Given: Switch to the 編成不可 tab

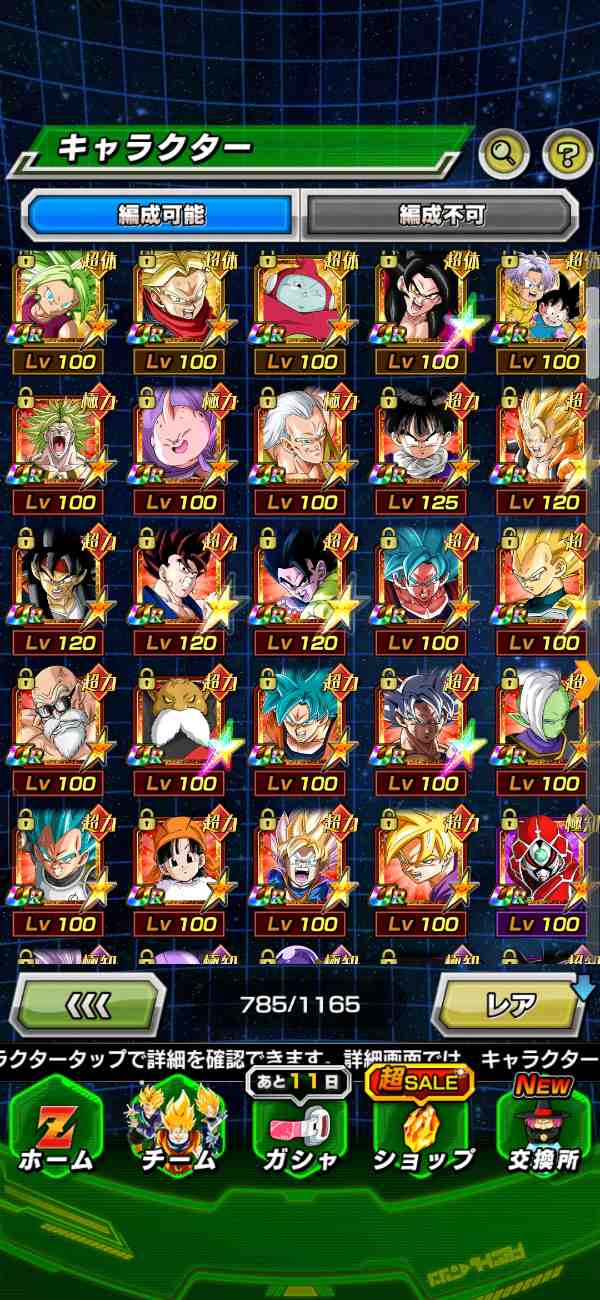Looking at the screenshot, I should pyautogui.click(x=441, y=214).
